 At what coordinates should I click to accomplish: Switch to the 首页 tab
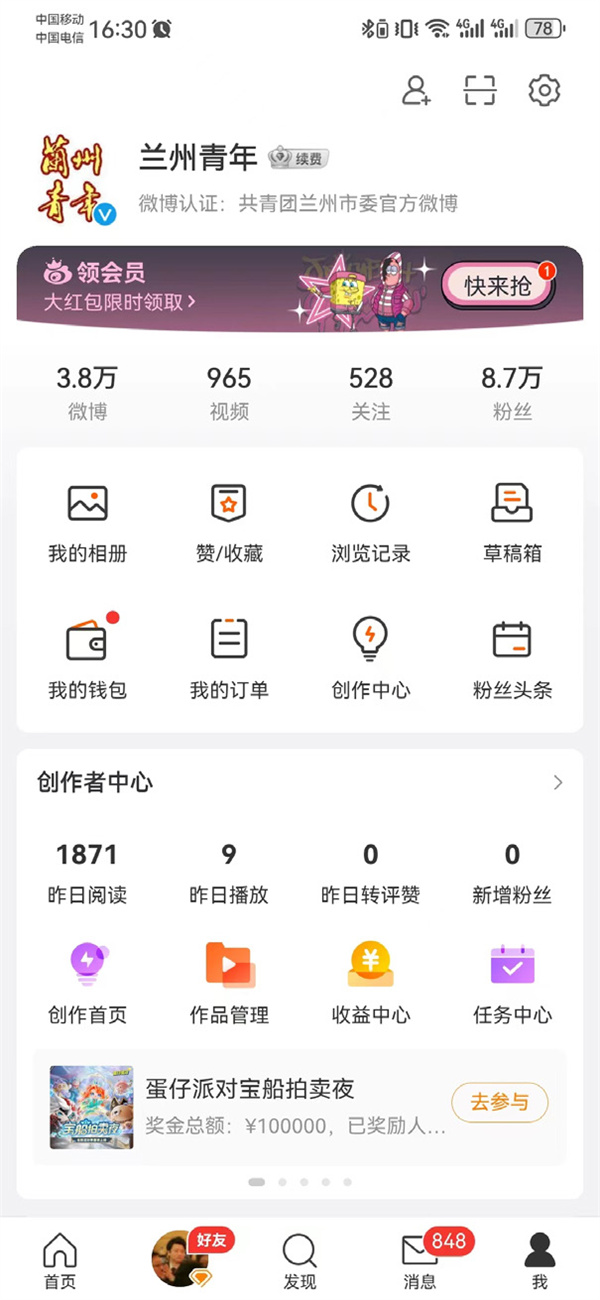click(x=60, y=1260)
